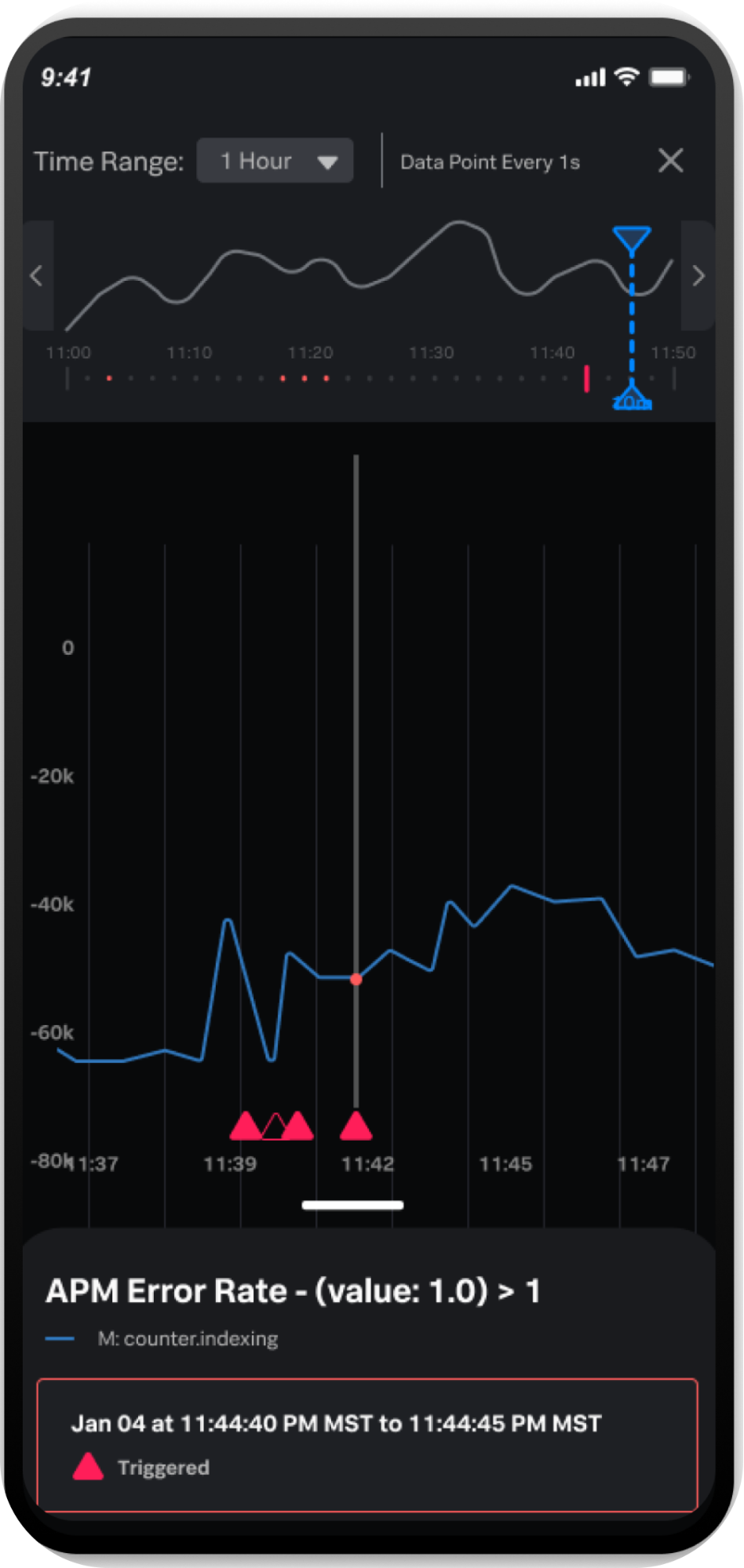Viewport: 744px width, 1568px height.
Task: Open the 1 Hour time range dropdown
Action: pyautogui.click(x=275, y=161)
